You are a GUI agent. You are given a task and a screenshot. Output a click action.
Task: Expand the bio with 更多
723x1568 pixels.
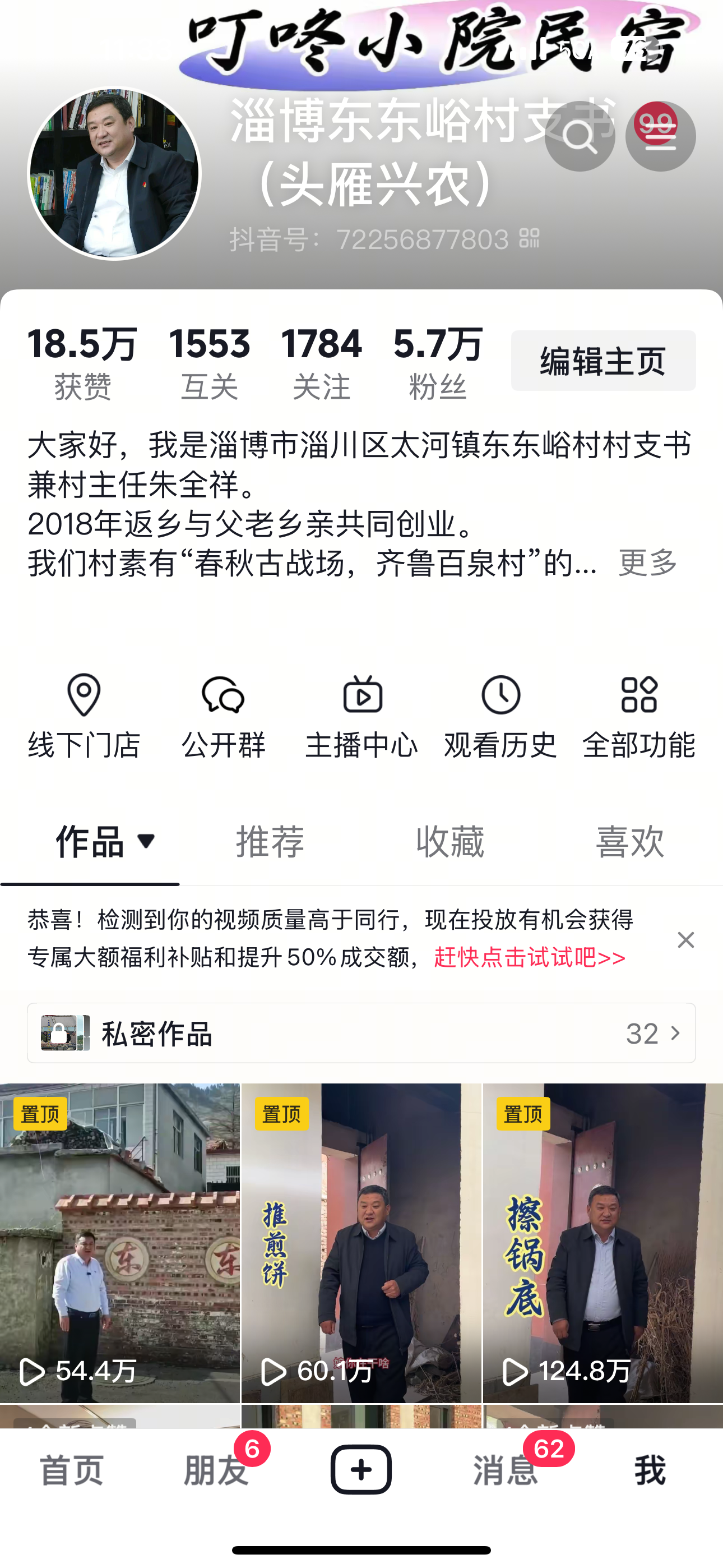coord(647,562)
